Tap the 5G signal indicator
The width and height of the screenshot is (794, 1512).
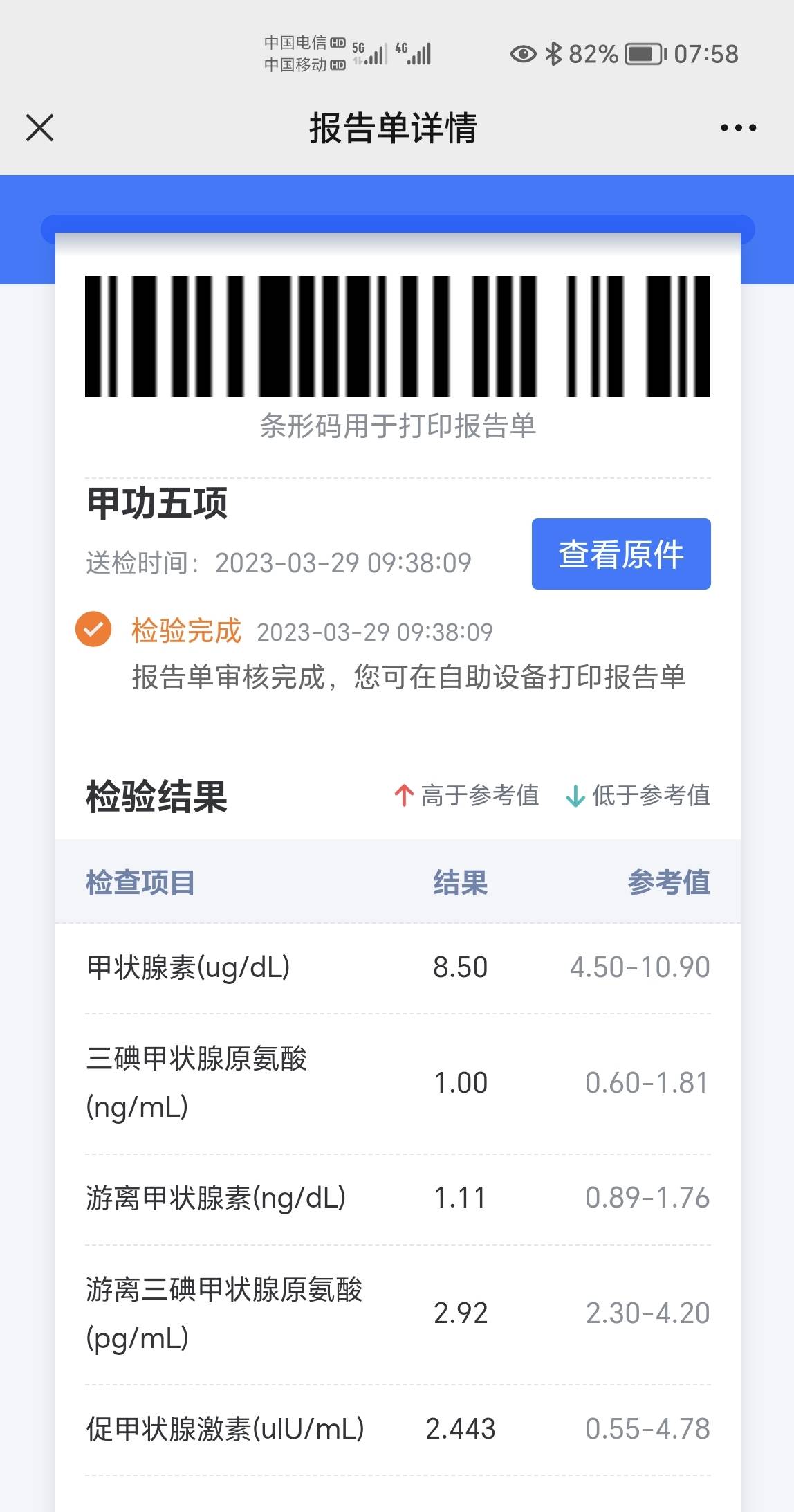pyautogui.click(x=371, y=53)
